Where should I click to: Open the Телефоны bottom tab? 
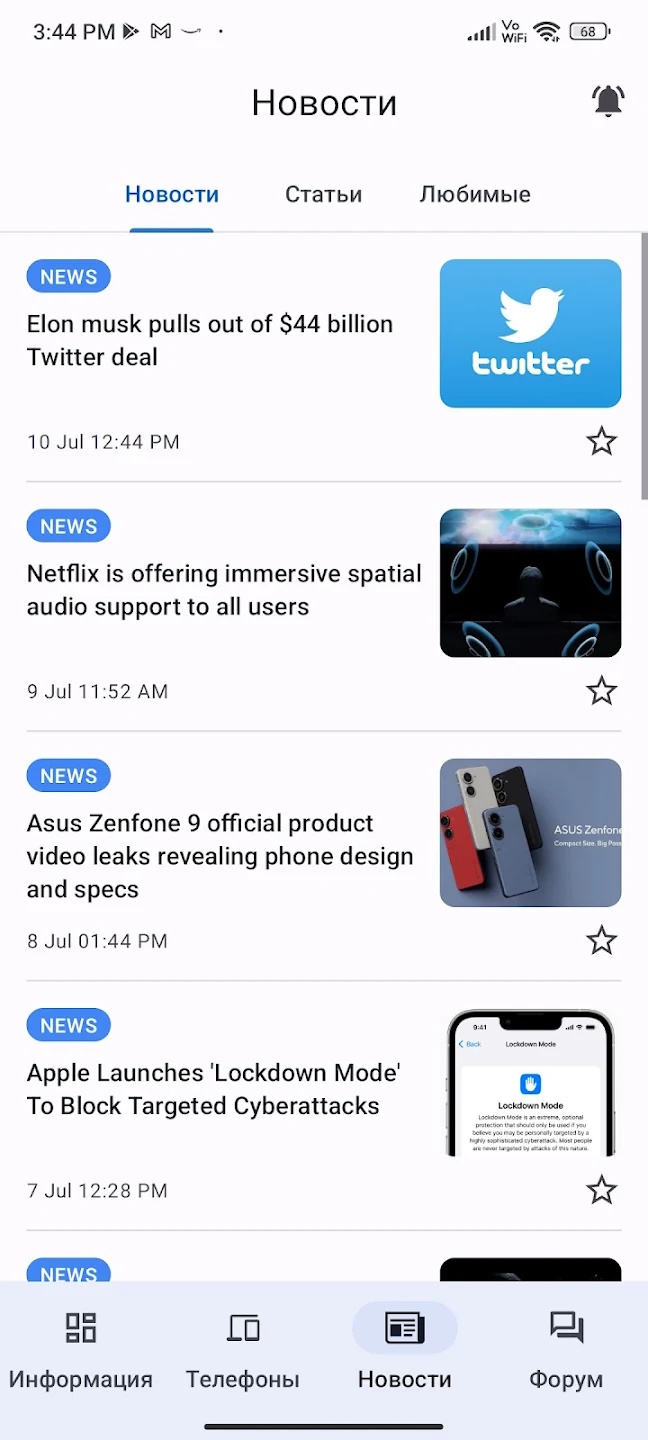point(243,1351)
